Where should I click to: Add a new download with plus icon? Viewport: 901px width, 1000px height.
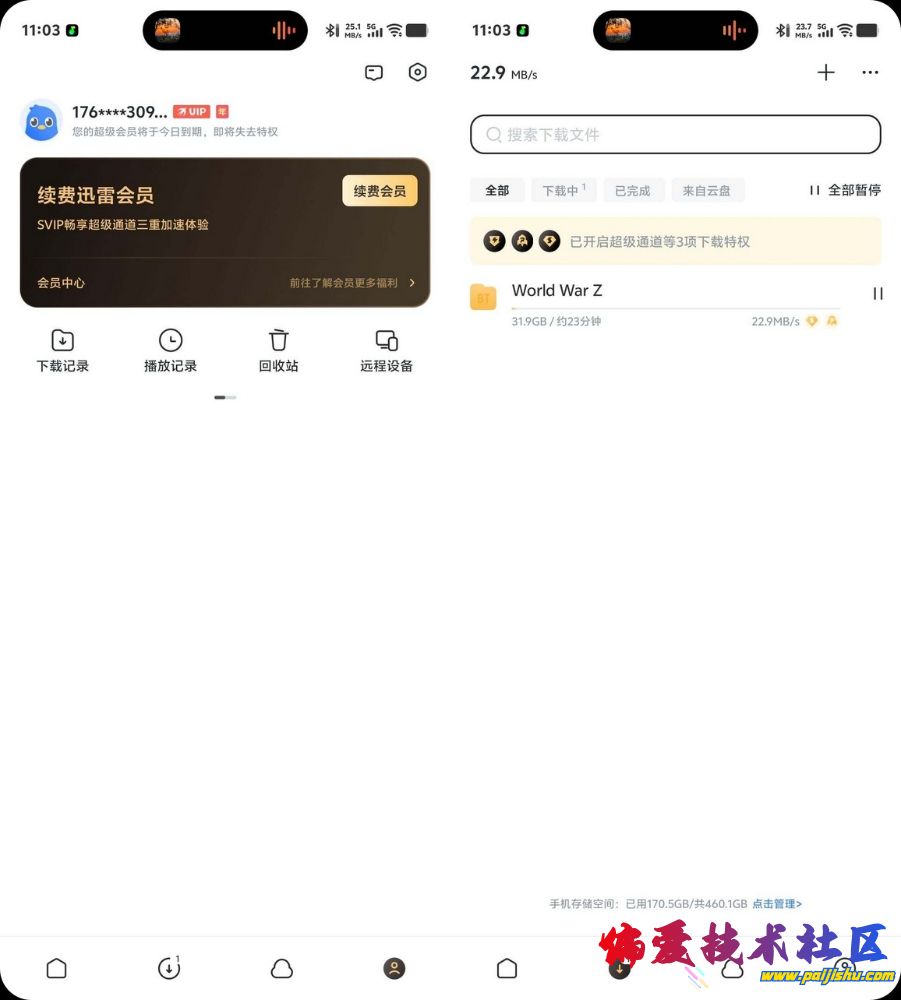(826, 72)
